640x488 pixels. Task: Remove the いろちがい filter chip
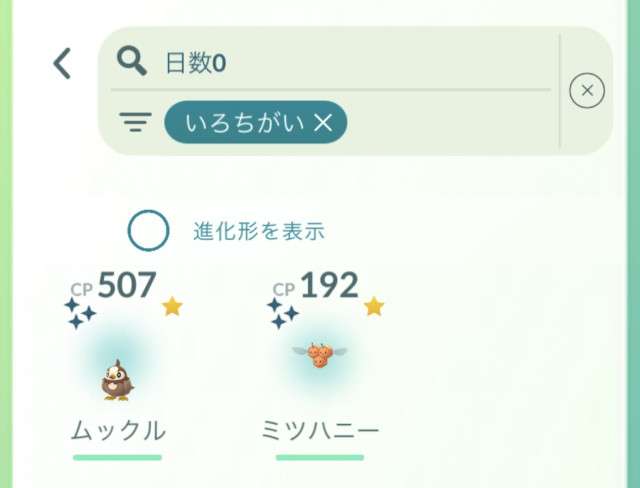(322, 122)
